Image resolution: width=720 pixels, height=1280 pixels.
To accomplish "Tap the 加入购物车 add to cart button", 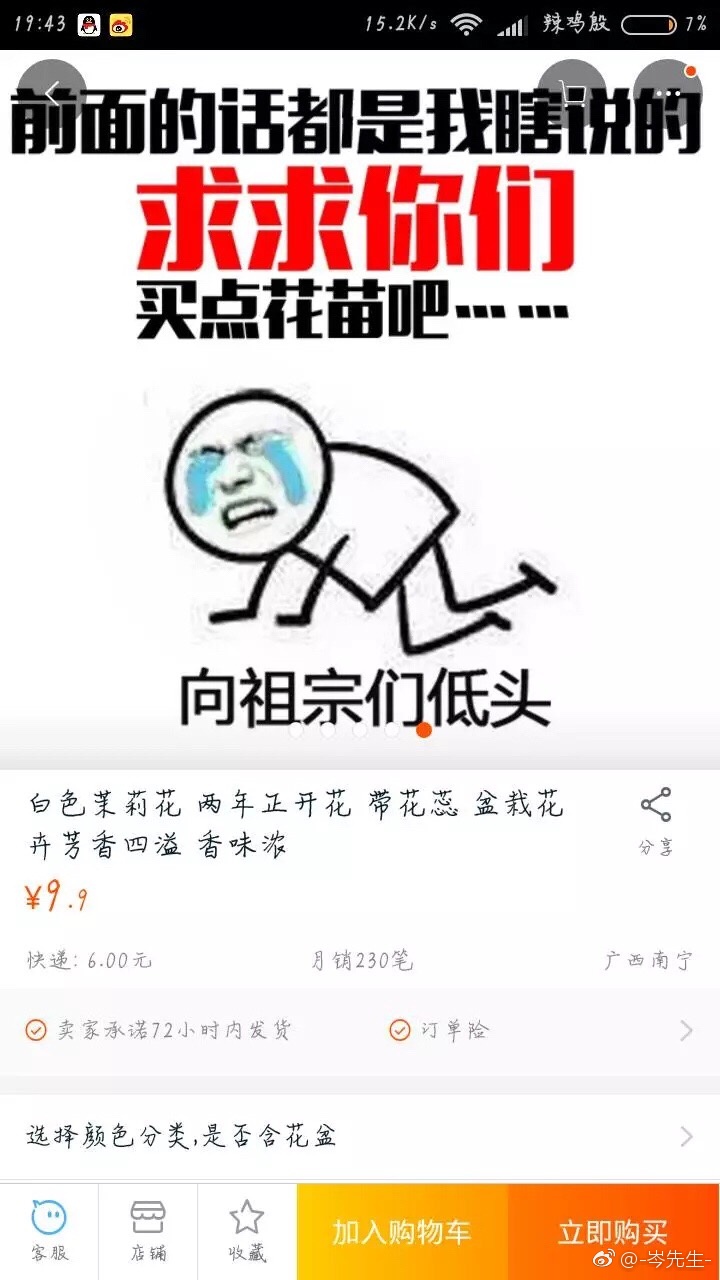I will (x=401, y=1231).
